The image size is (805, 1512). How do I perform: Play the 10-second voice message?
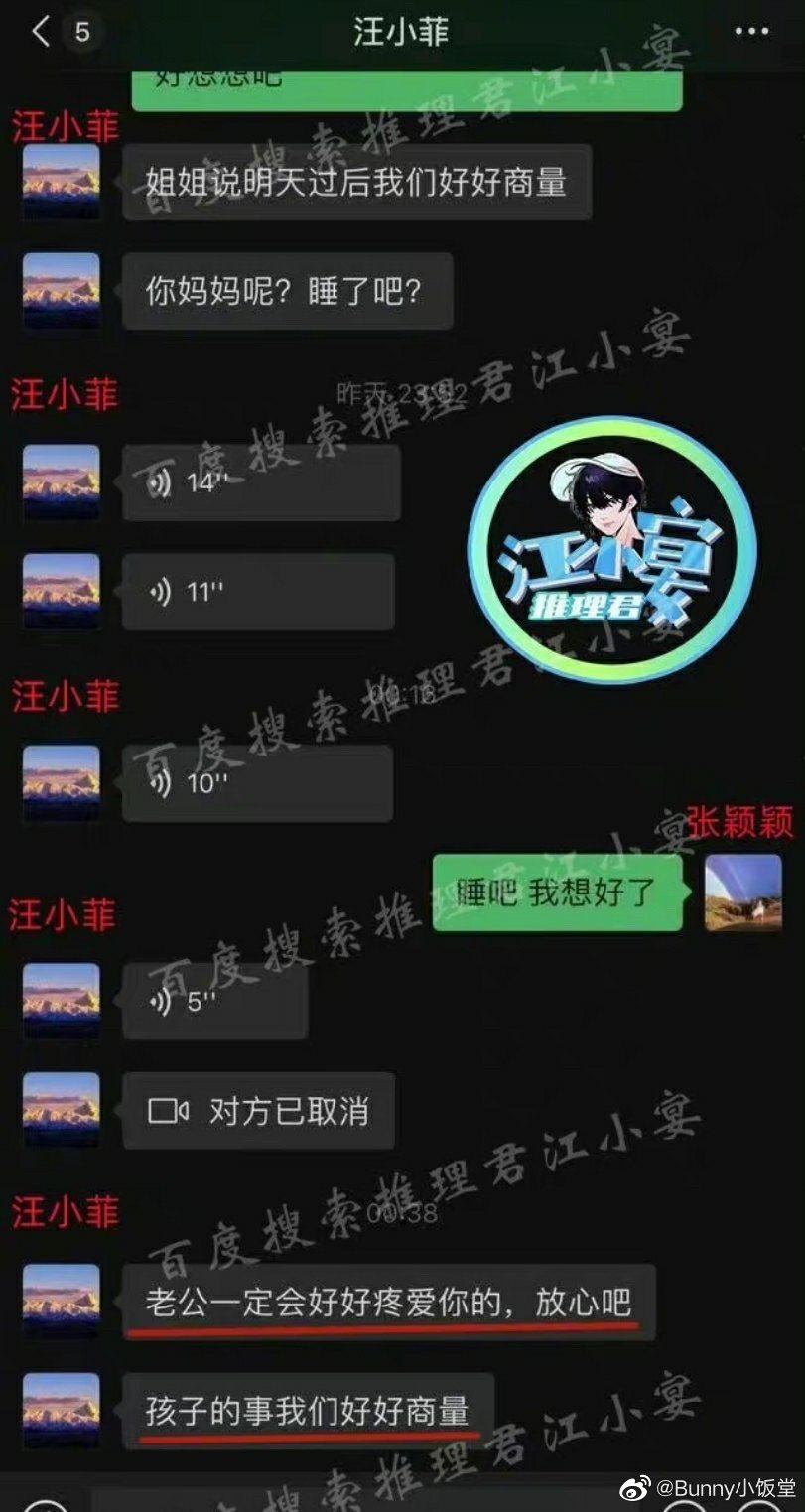(257, 783)
